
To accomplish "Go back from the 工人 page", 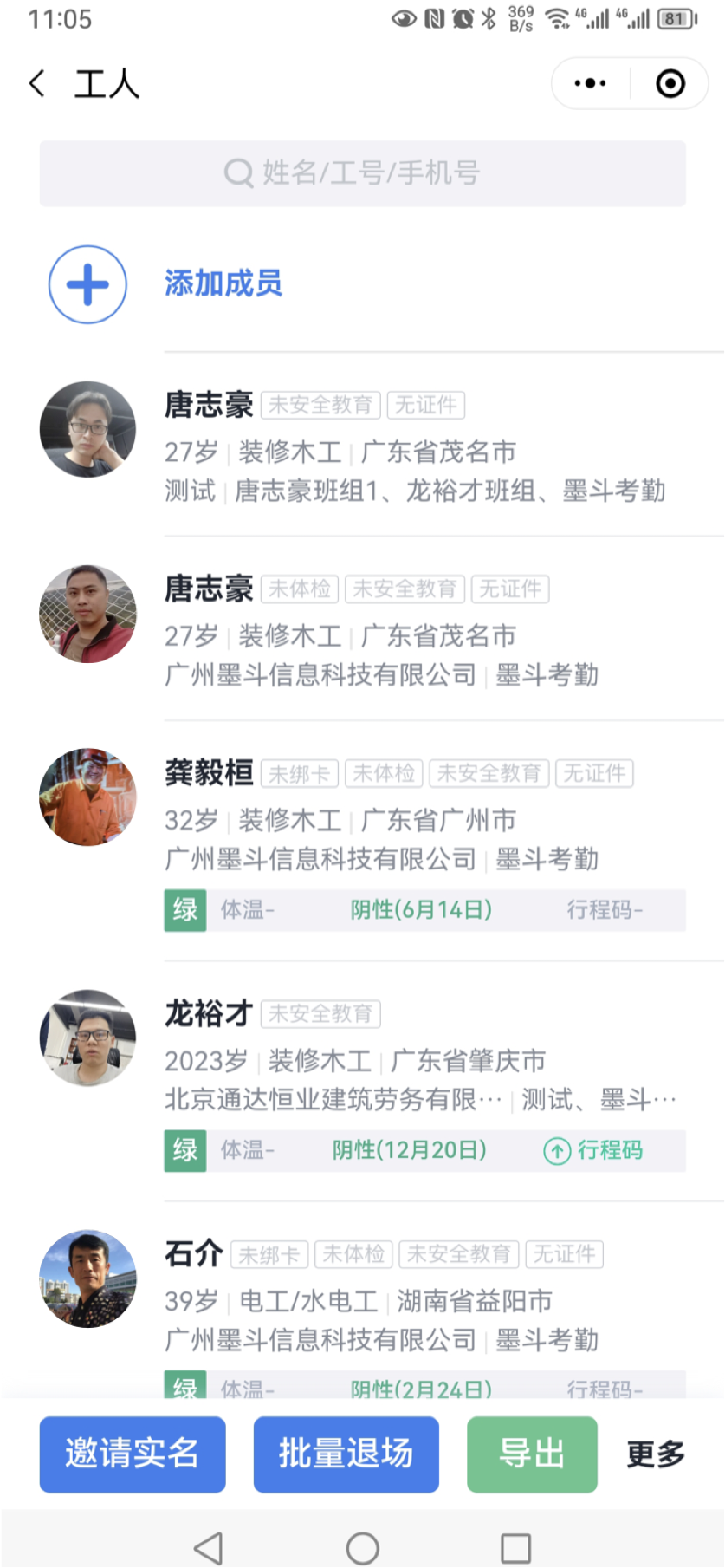I will [x=37, y=84].
